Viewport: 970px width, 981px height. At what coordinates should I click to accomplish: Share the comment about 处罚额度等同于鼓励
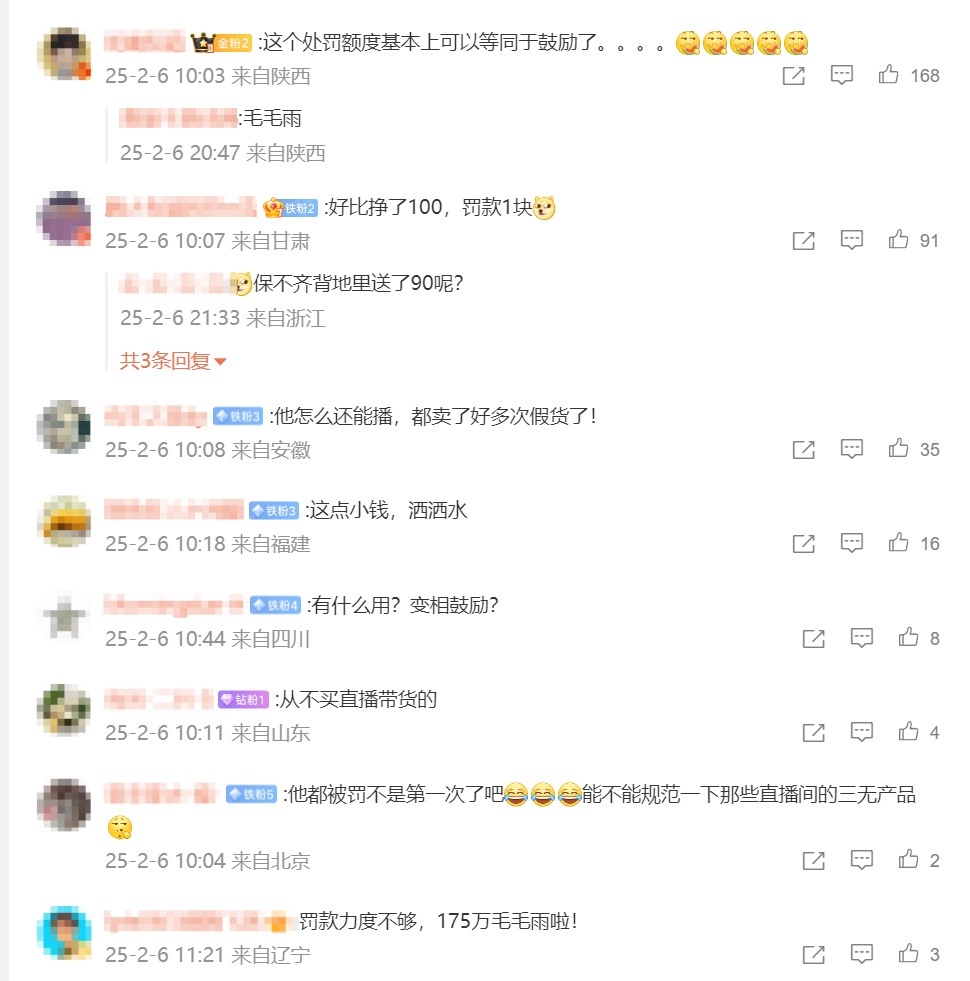[x=794, y=75]
